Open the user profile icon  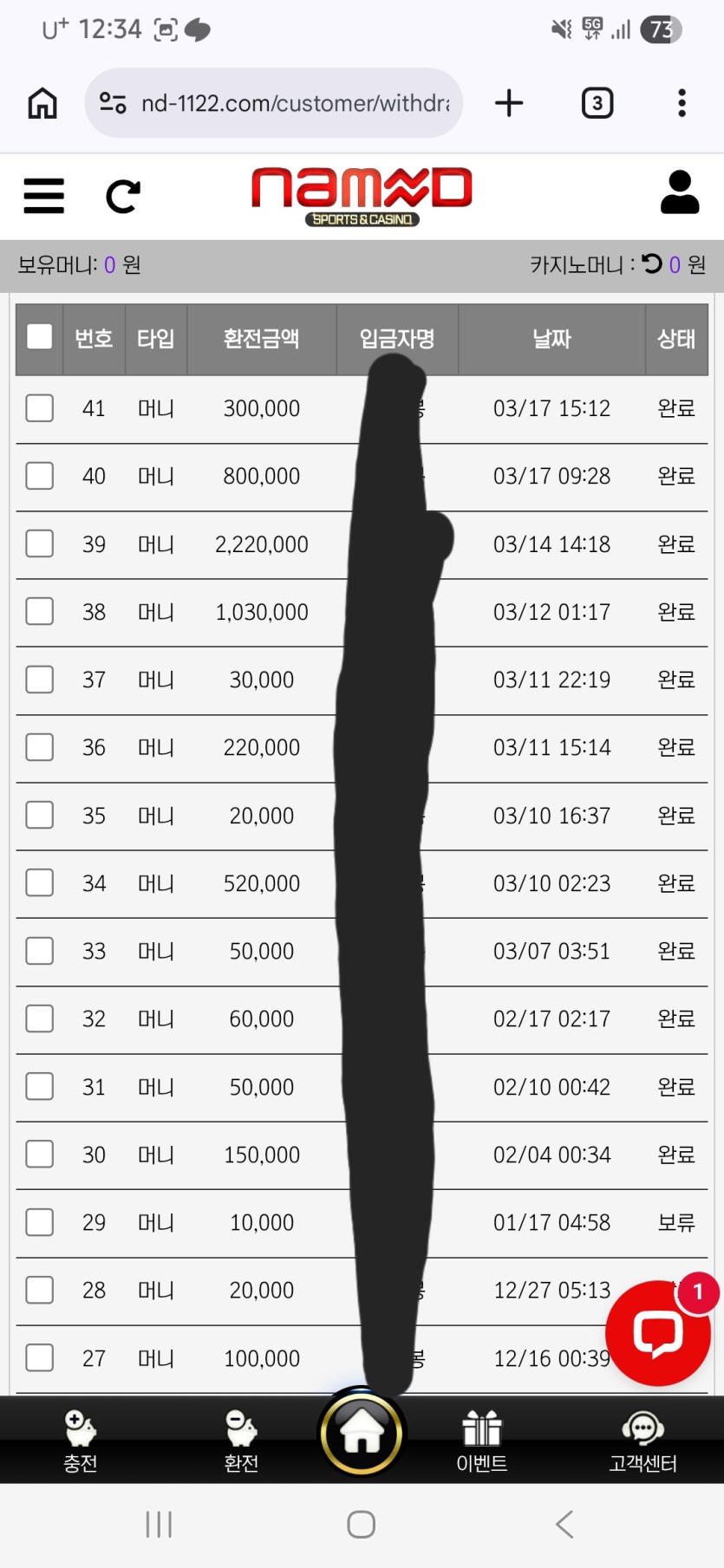click(x=679, y=192)
